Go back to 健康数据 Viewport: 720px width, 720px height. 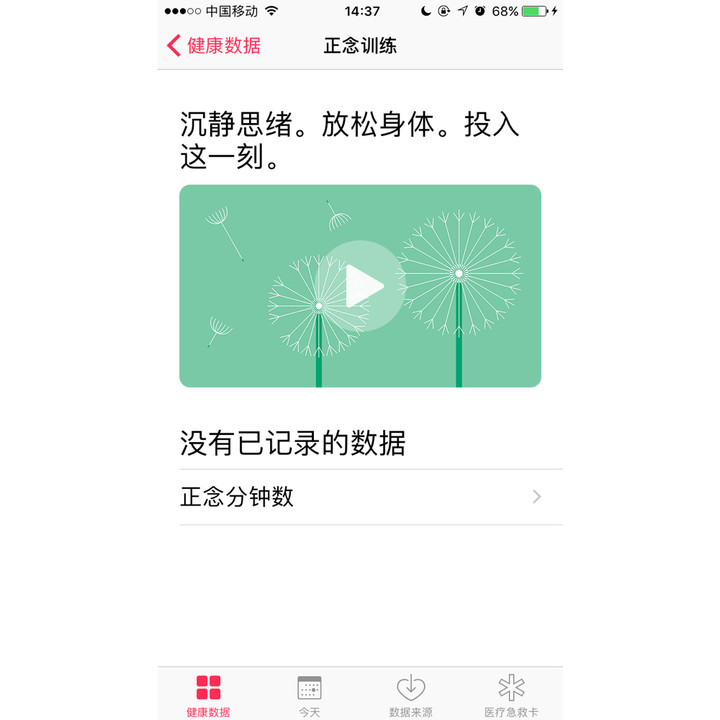[214, 45]
